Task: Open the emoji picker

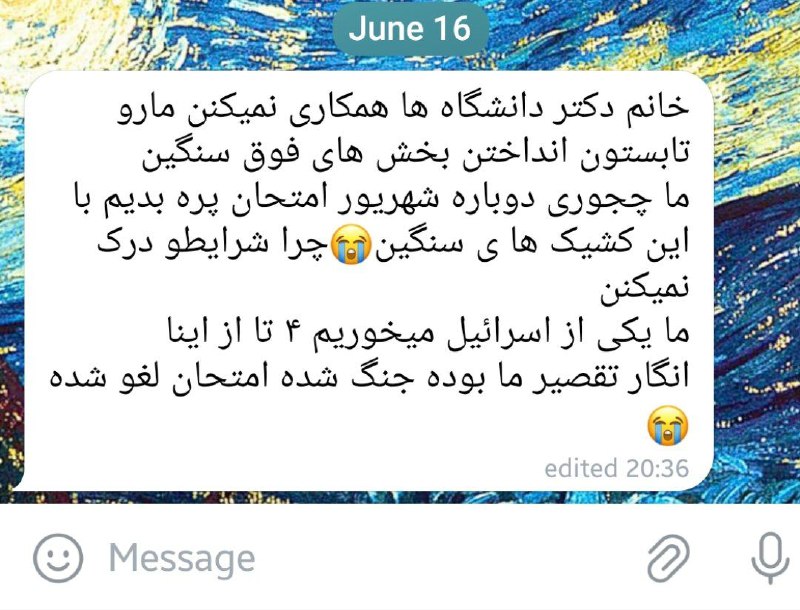Action: 58,557
